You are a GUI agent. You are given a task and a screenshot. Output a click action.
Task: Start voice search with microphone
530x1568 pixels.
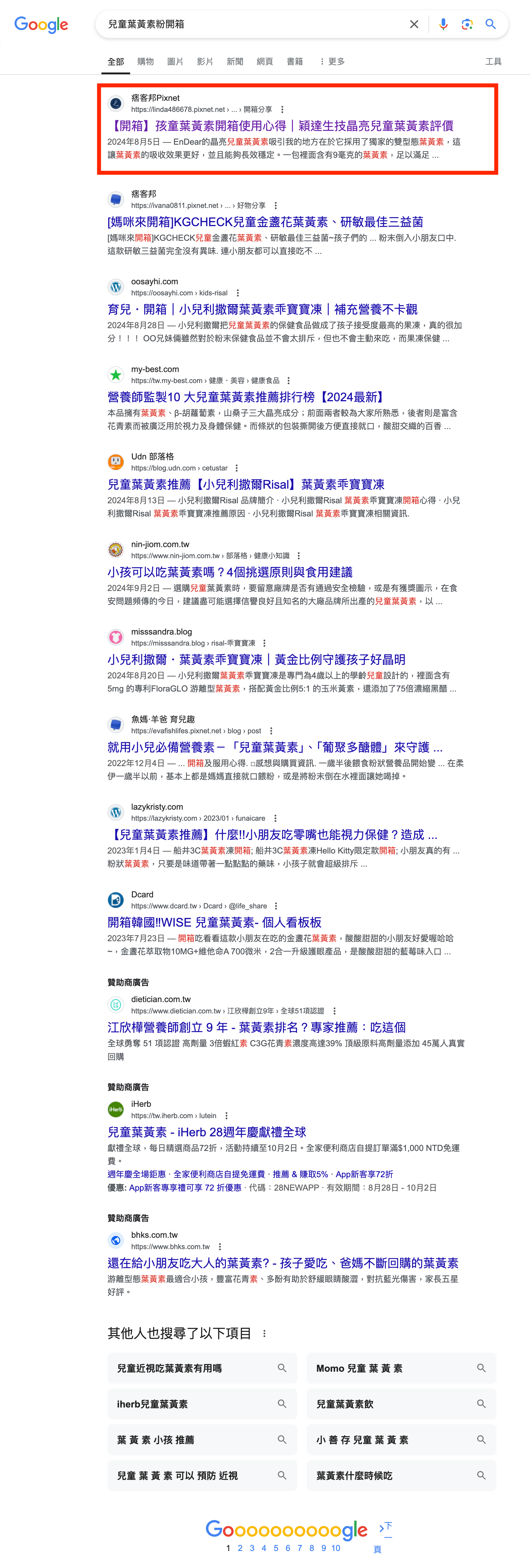(x=443, y=24)
